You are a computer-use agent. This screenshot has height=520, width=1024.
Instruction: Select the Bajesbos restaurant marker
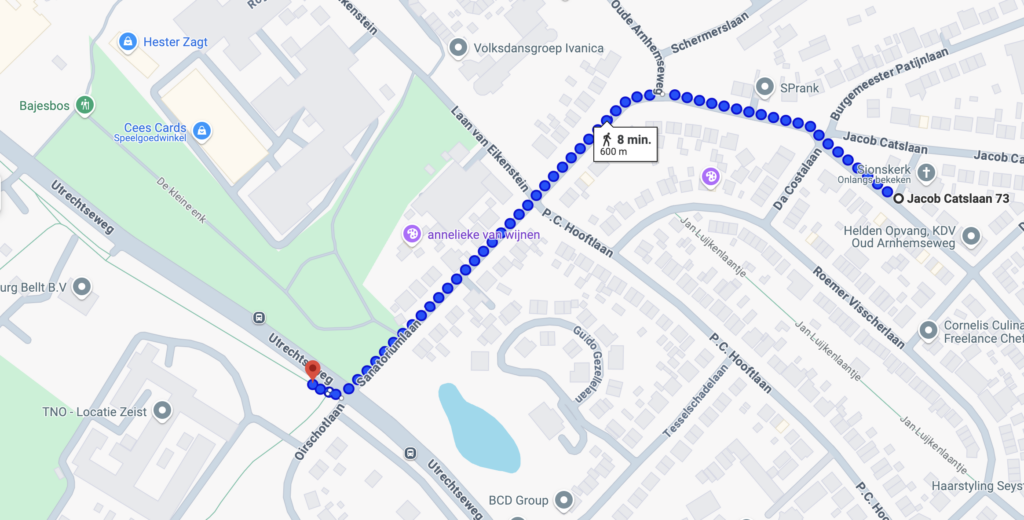pyautogui.click(x=86, y=105)
